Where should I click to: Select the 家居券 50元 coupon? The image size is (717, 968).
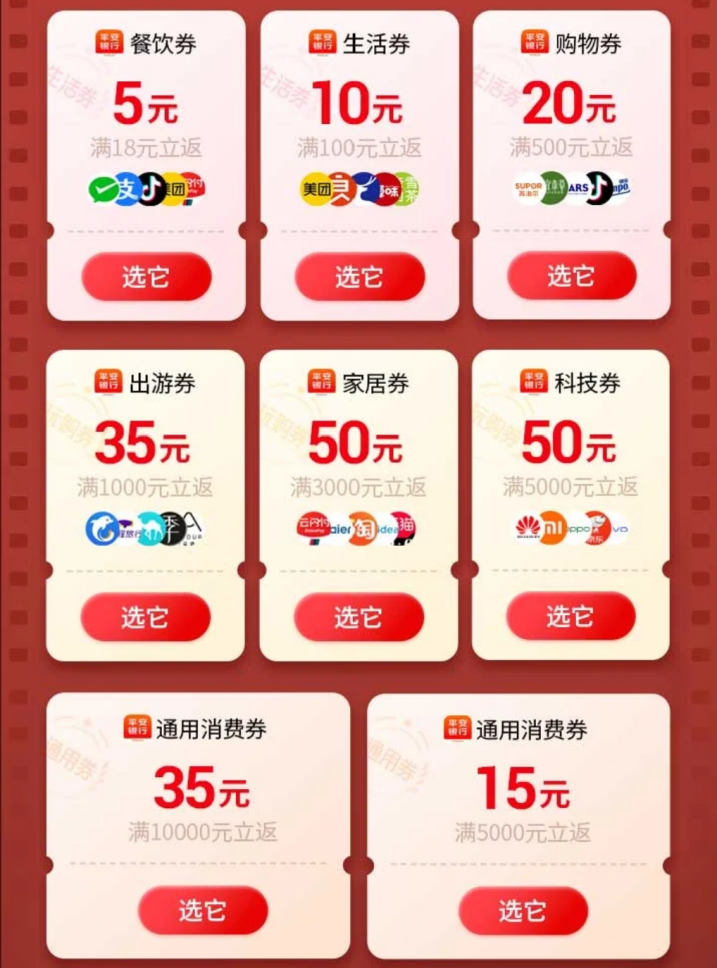pyautogui.click(x=359, y=617)
